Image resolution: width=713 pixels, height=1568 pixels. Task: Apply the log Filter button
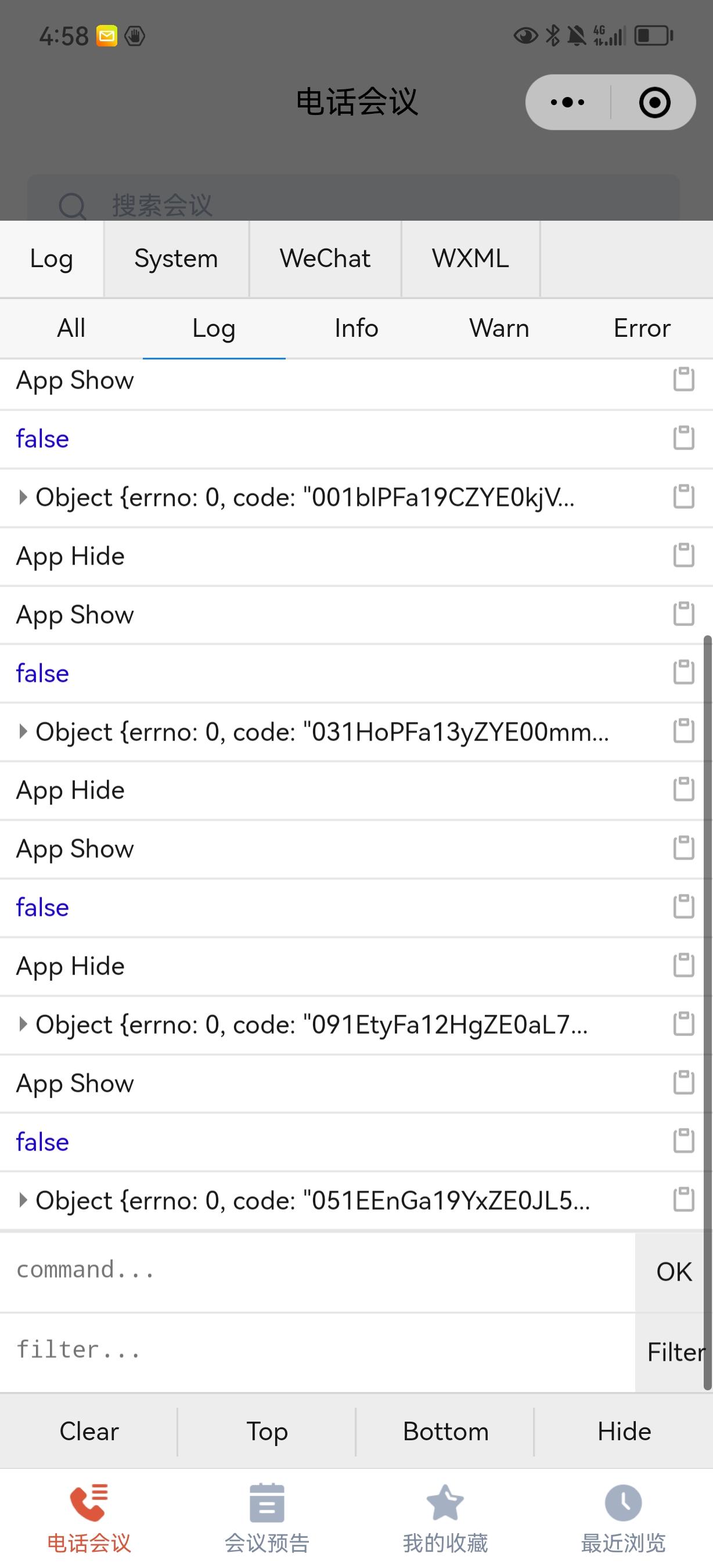tap(674, 1352)
